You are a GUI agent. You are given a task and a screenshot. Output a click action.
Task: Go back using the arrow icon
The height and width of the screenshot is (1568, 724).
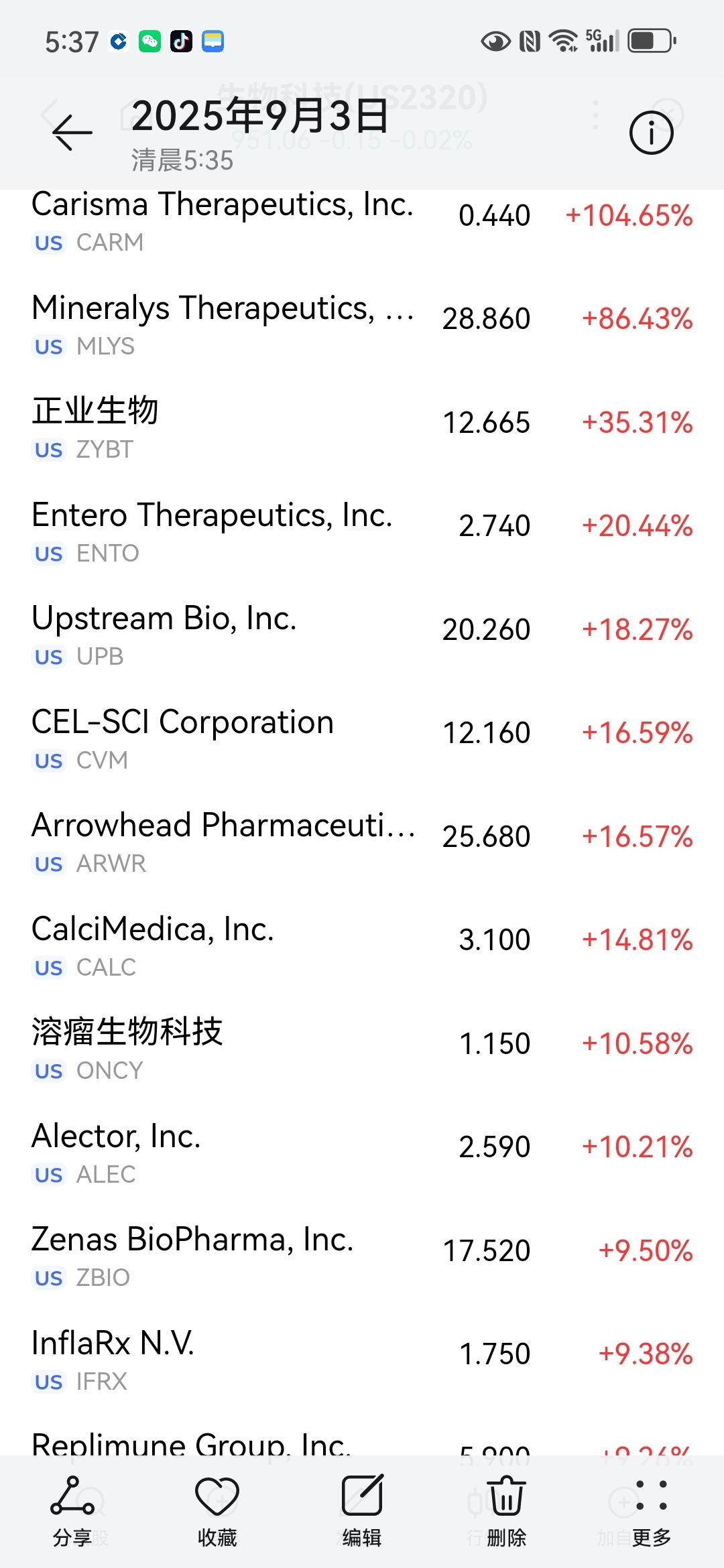coord(72,132)
